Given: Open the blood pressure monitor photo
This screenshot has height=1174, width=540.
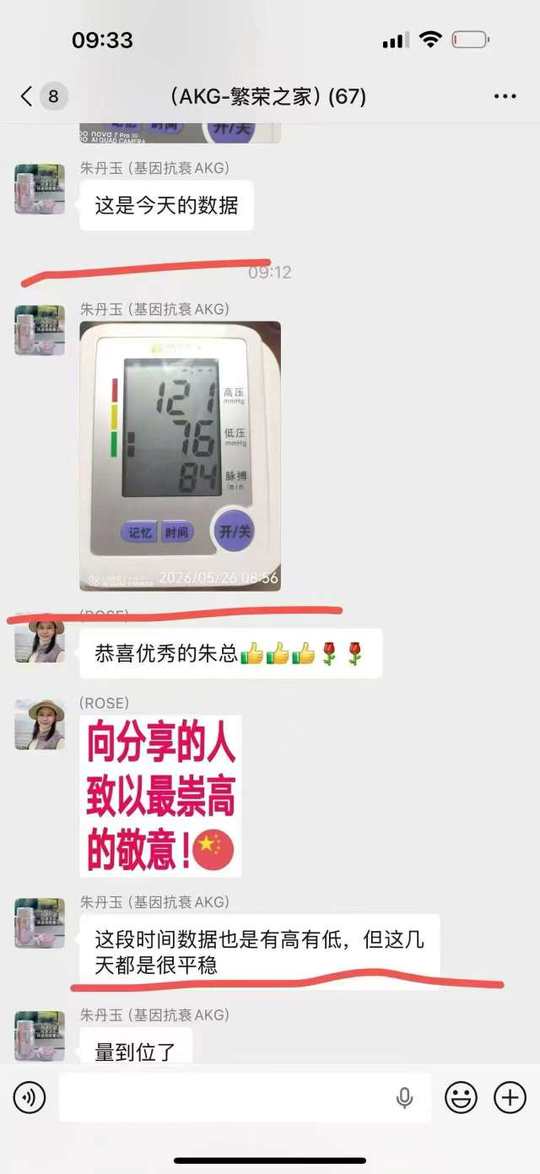Looking at the screenshot, I should pyautogui.click(x=180, y=456).
